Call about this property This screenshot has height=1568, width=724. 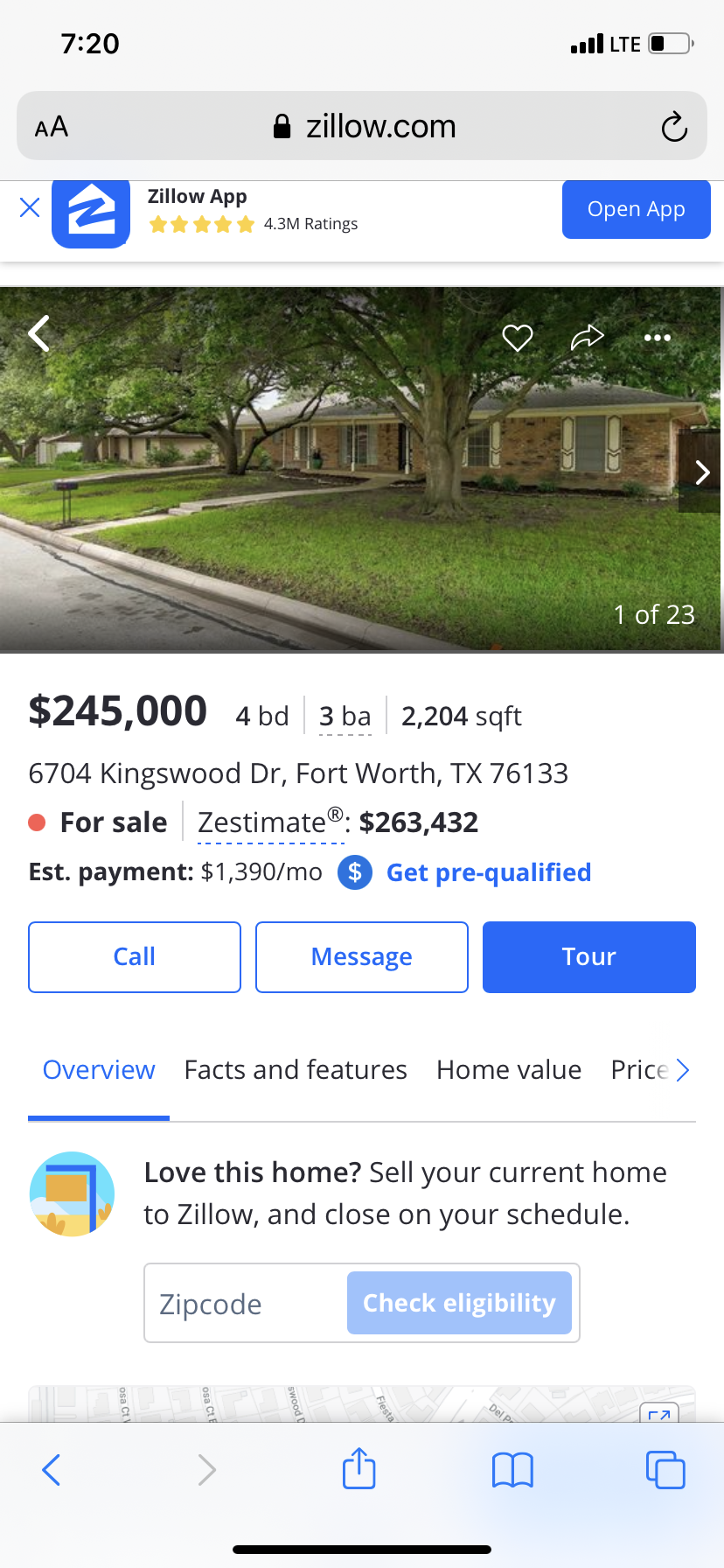(135, 956)
